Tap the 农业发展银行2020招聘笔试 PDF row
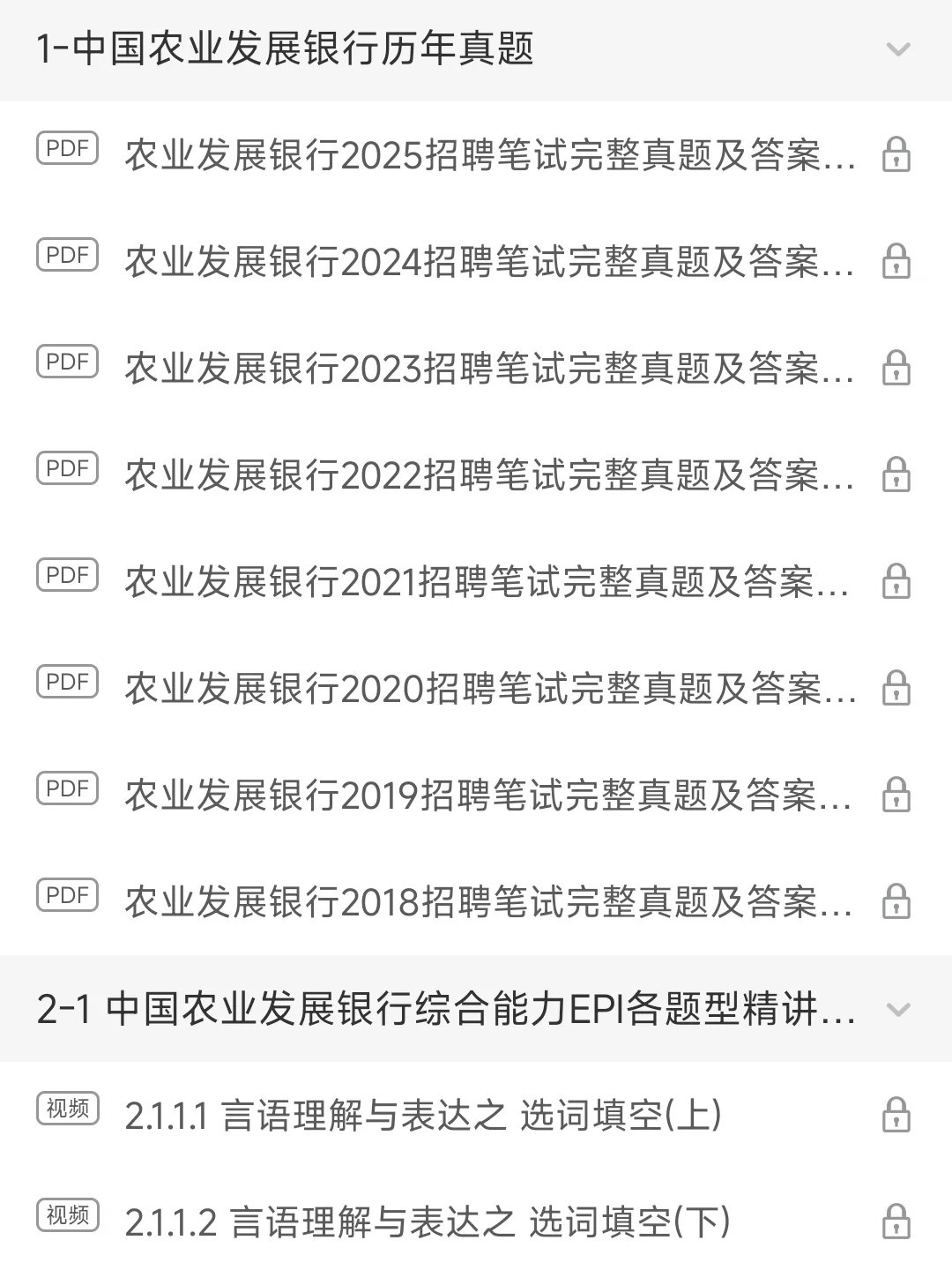The height and width of the screenshot is (1270, 952). [489, 689]
